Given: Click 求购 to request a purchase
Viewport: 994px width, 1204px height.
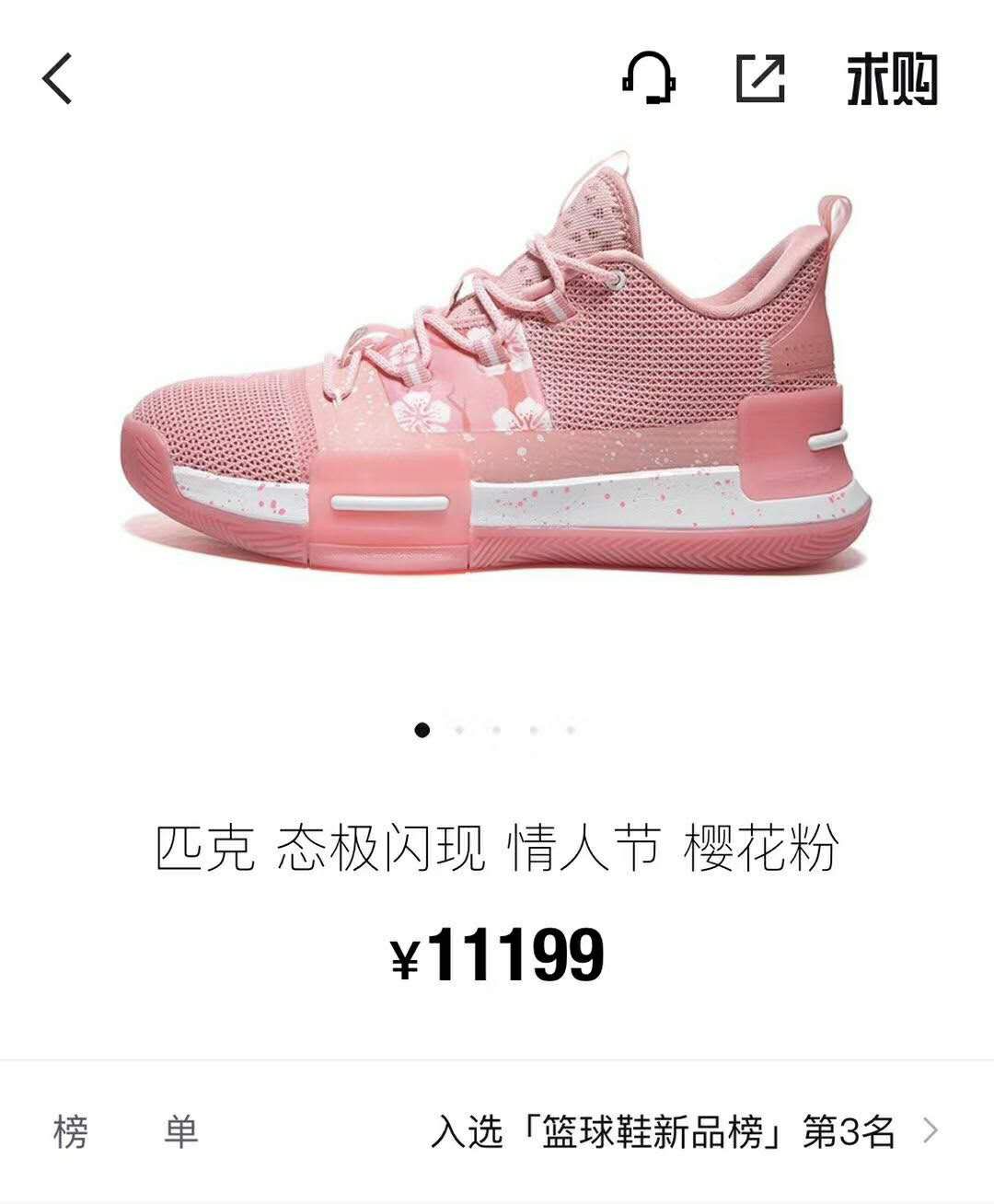Looking at the screenshot, I should (x=895, y=78).
